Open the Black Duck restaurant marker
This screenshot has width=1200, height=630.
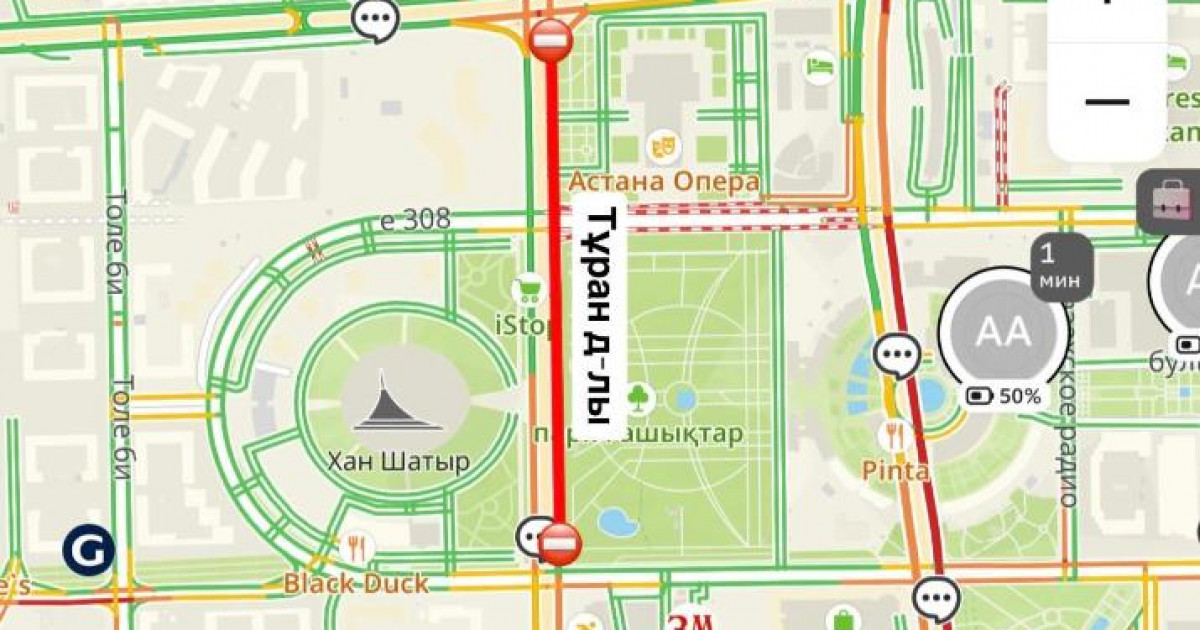[356, 548]
